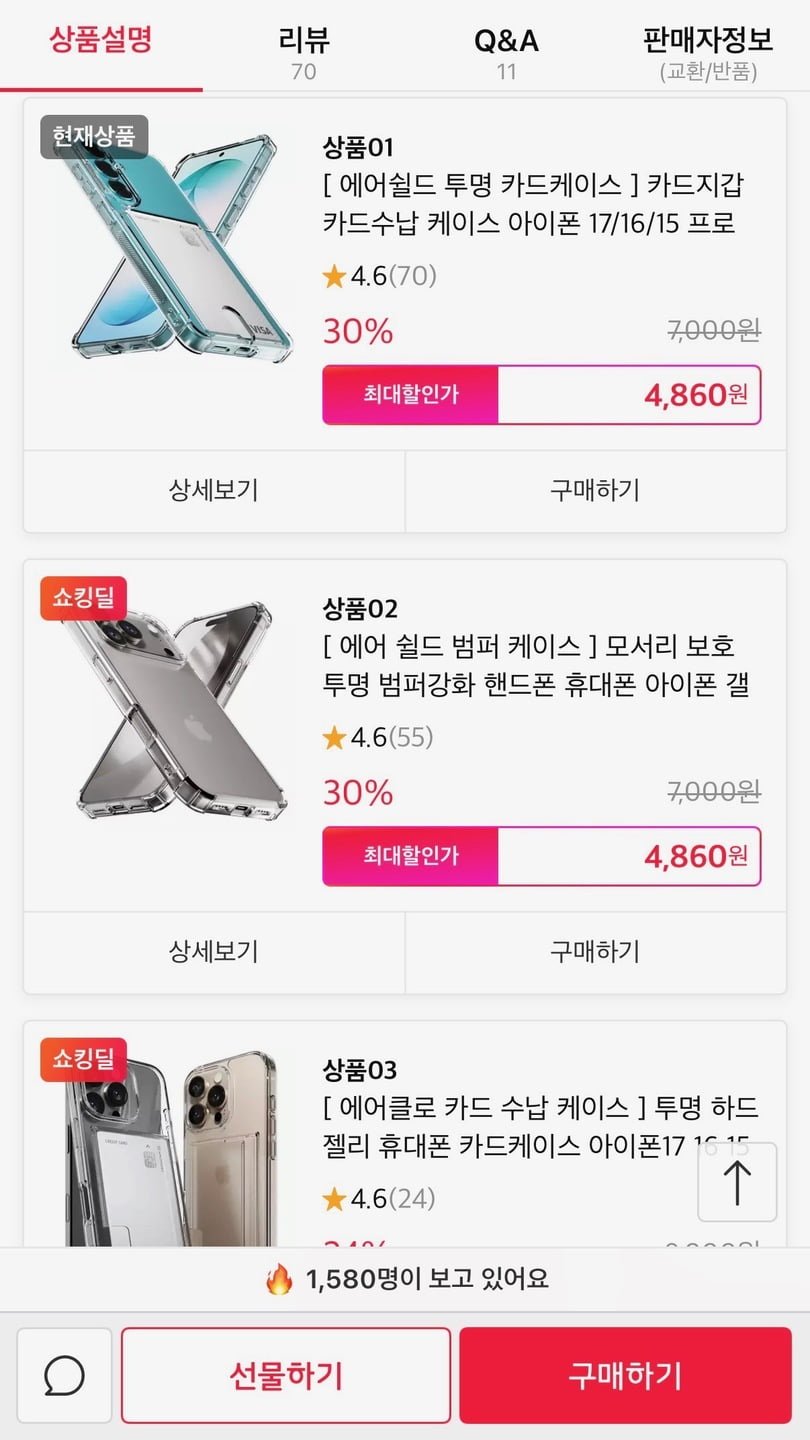Select the 상품설명 tab
Screen dimensions: 810x1440
coord(101,42)
